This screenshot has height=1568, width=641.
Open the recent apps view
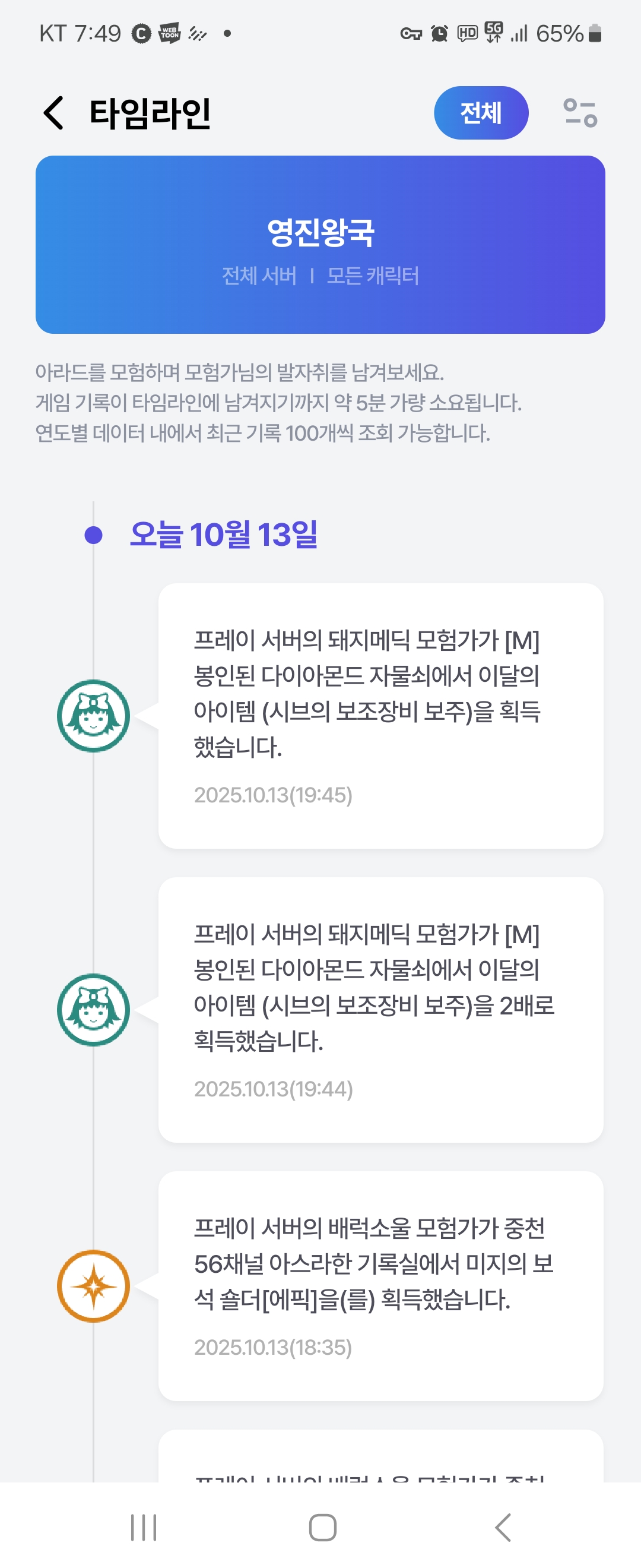point(144,1527)
